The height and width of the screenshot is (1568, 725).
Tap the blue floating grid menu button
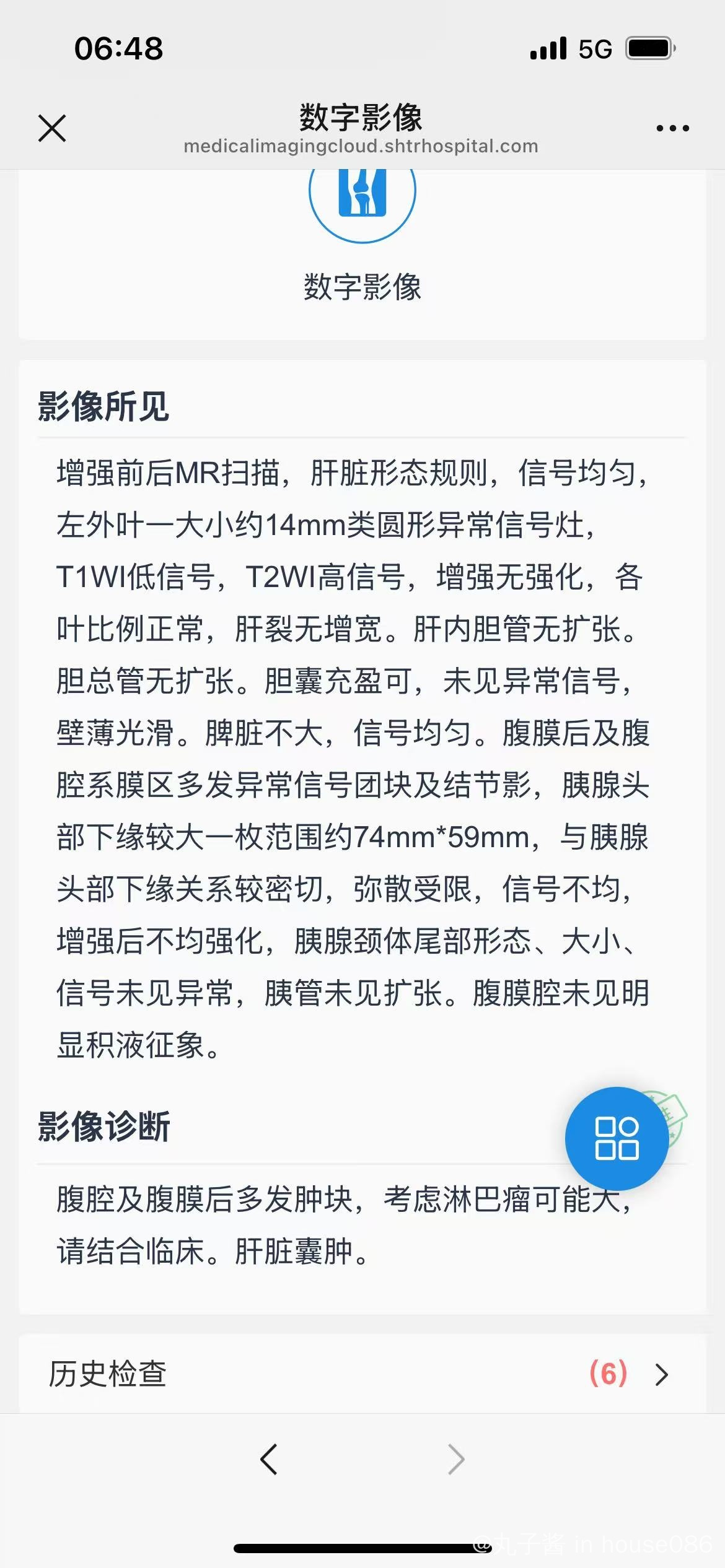click(617, 1138)
